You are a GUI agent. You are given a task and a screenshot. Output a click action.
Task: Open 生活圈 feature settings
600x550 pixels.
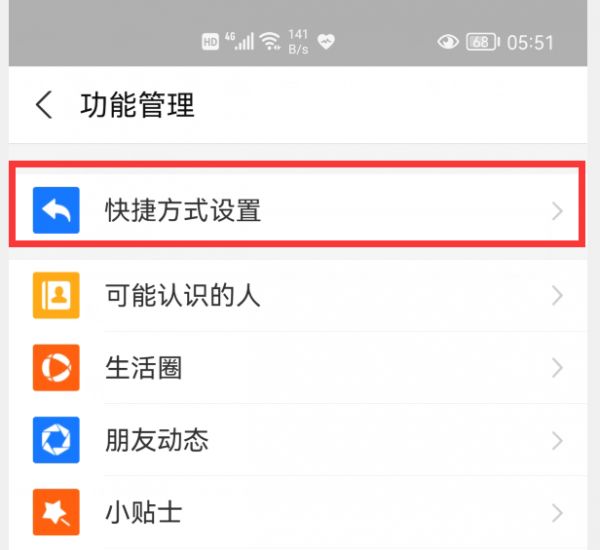pos(298,368)
